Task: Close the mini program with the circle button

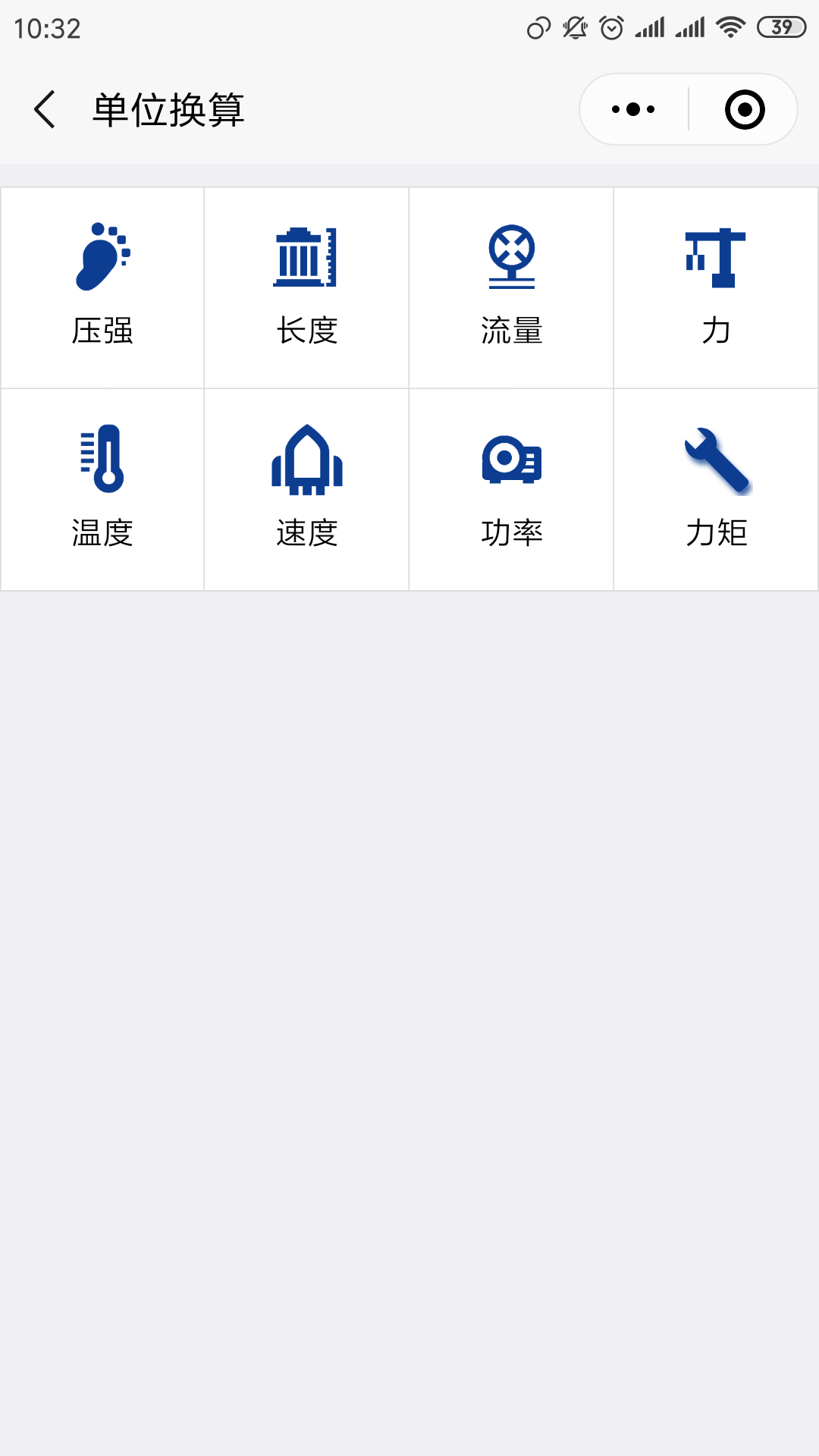Action: 745,110
